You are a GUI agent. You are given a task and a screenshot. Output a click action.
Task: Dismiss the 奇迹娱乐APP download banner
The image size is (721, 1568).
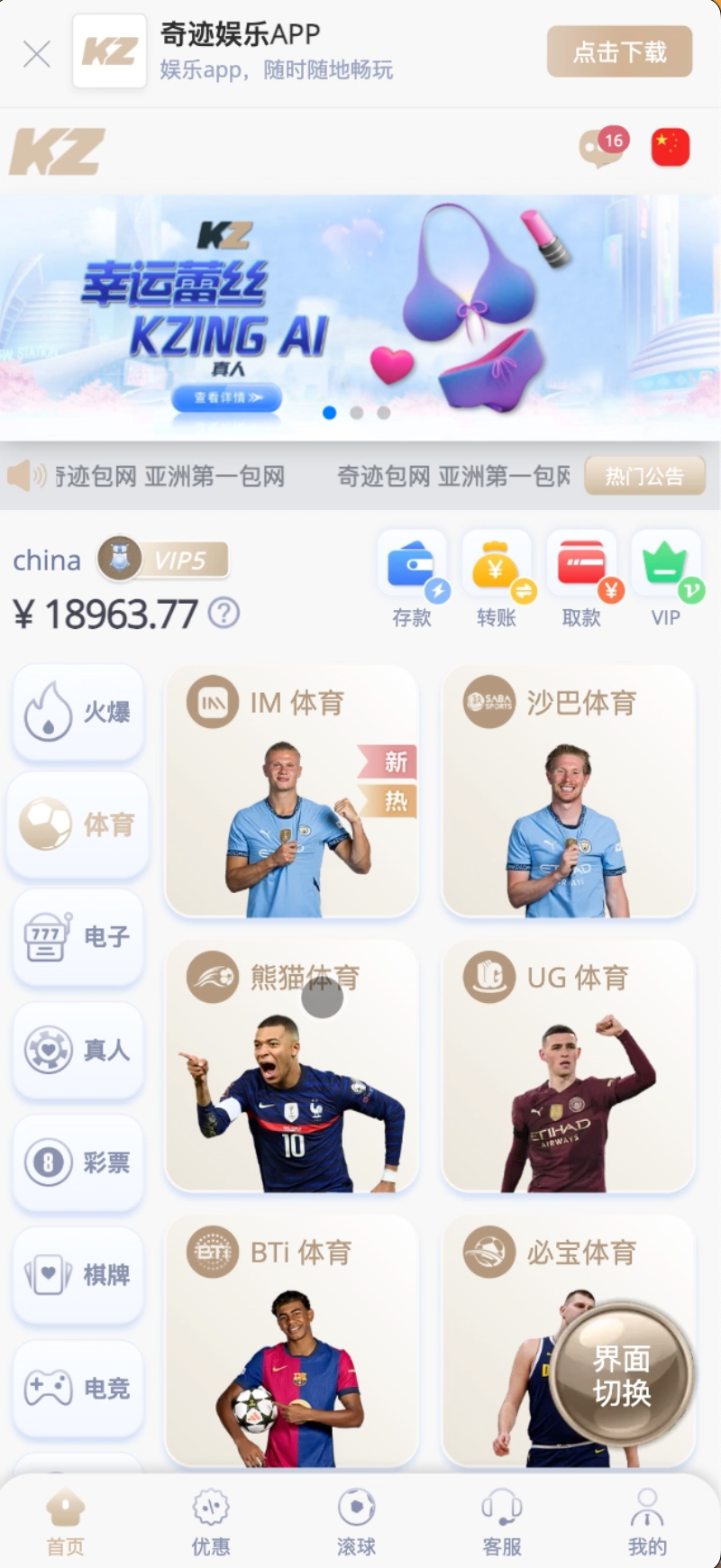point(37,54)
